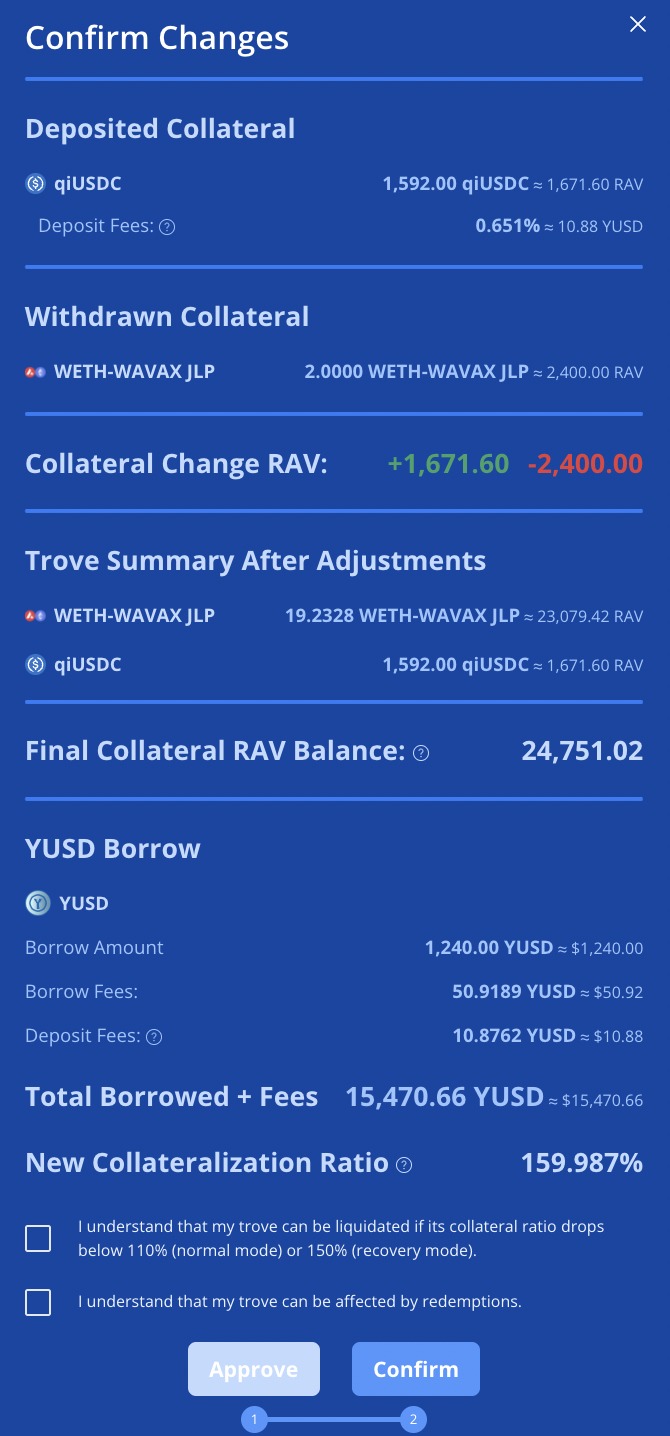Check the liquidation risk acknowledgment box
This screenshot has width=670, height=1436.
point(38,1239)
